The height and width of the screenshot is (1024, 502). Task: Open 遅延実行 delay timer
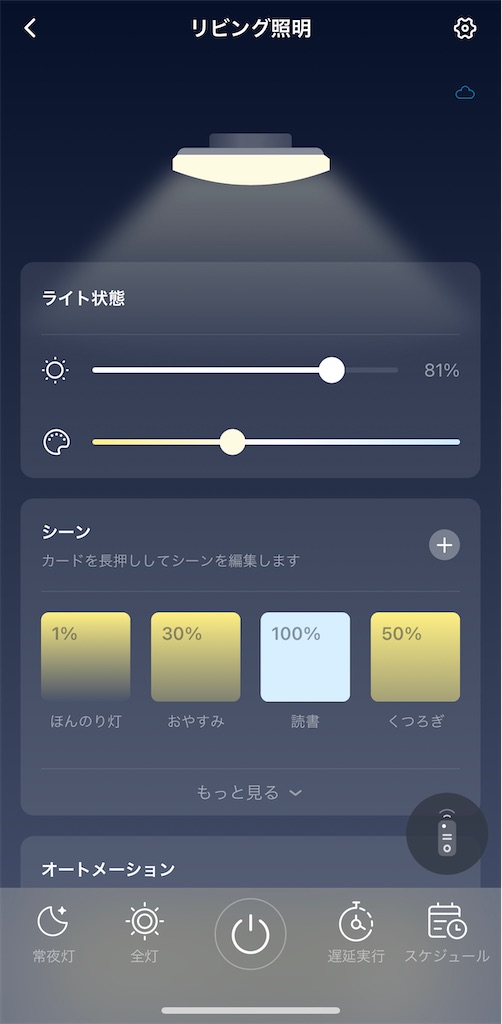356,933
